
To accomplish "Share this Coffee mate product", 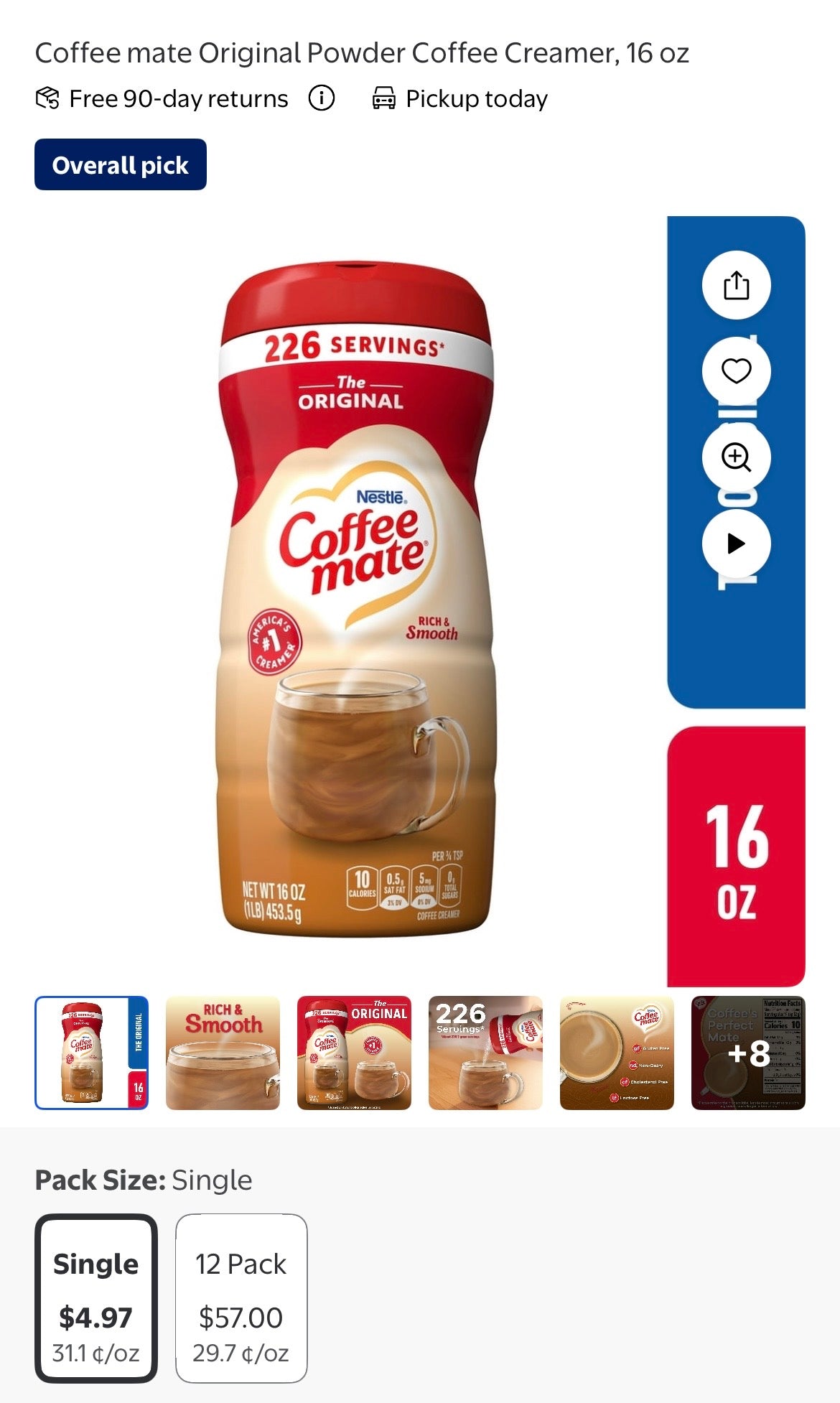I will [x=736, y=285].
